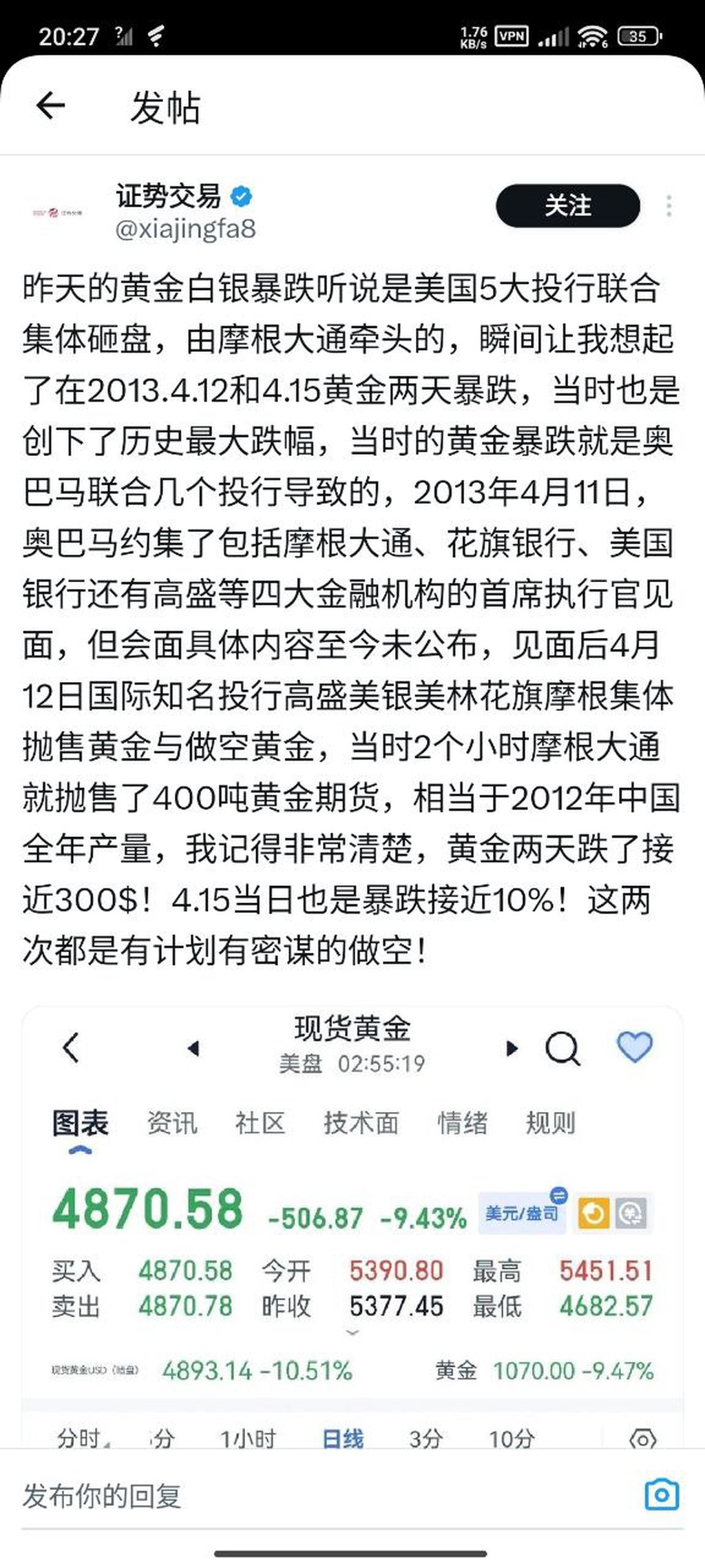Open 证势交易's profile picture
The width and height of the screenshot is (705, 1568).
56,212
